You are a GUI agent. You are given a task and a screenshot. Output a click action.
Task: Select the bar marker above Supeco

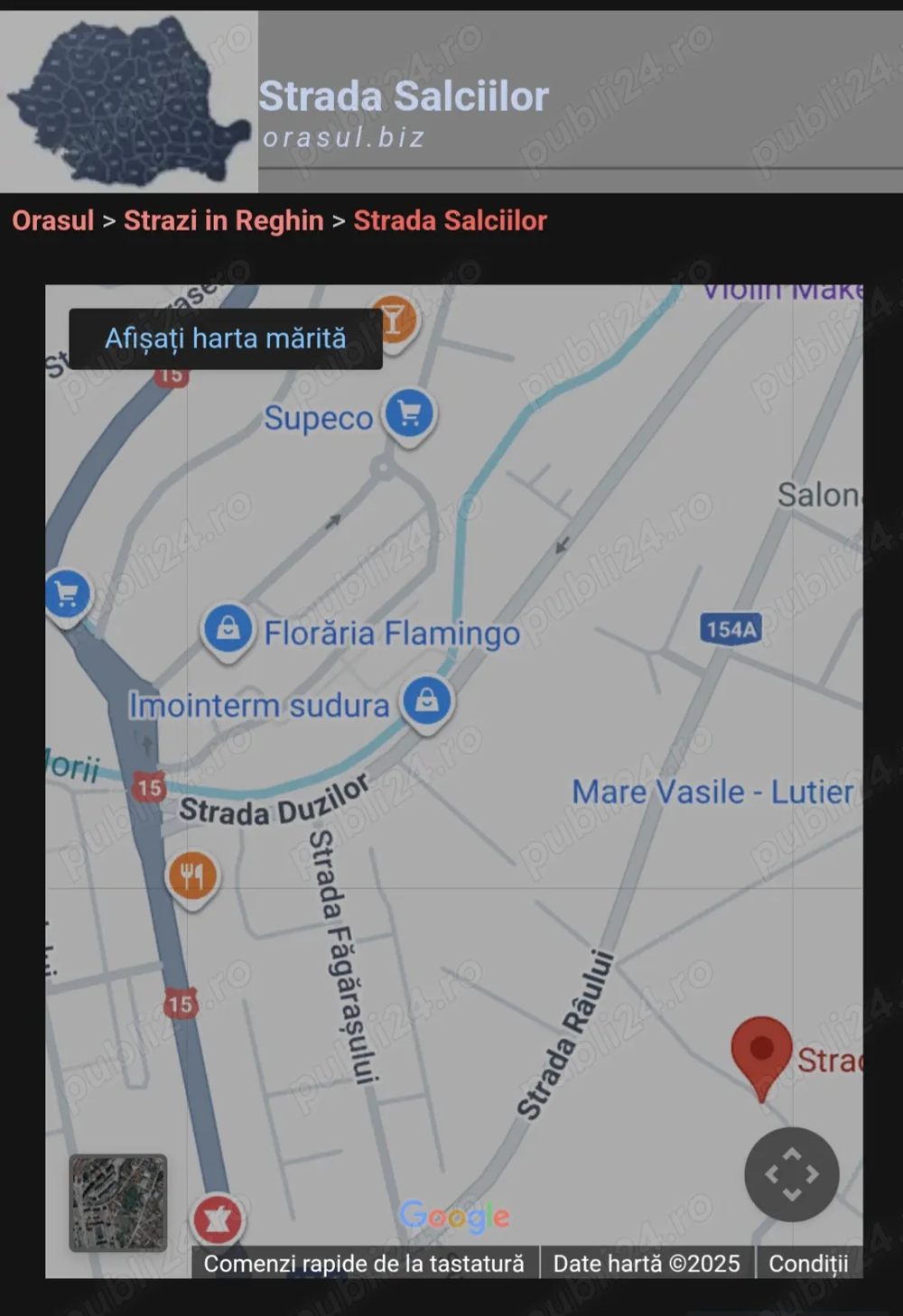(x=394, y=320)
